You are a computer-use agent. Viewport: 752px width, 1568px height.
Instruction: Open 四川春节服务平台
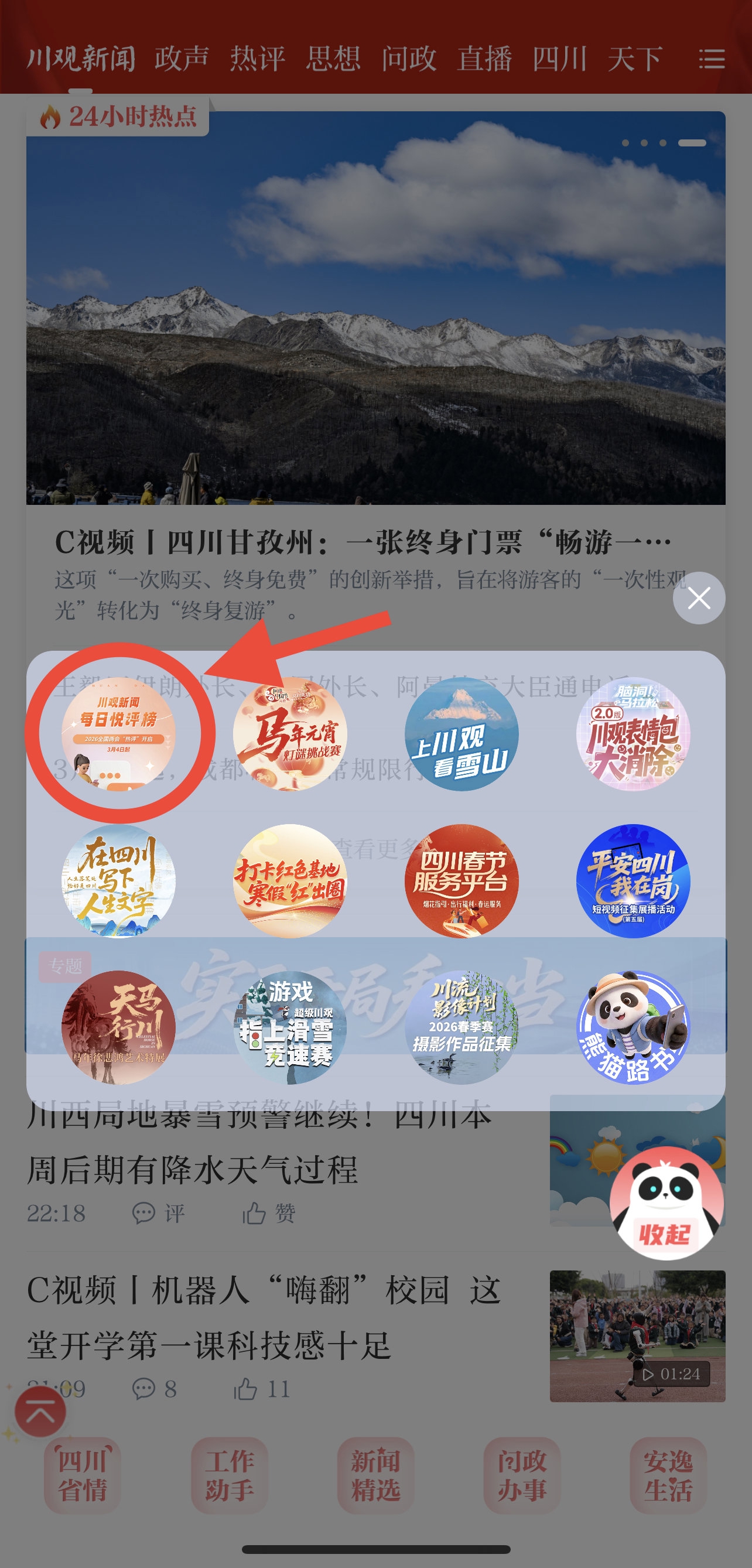tap(461, 881)
